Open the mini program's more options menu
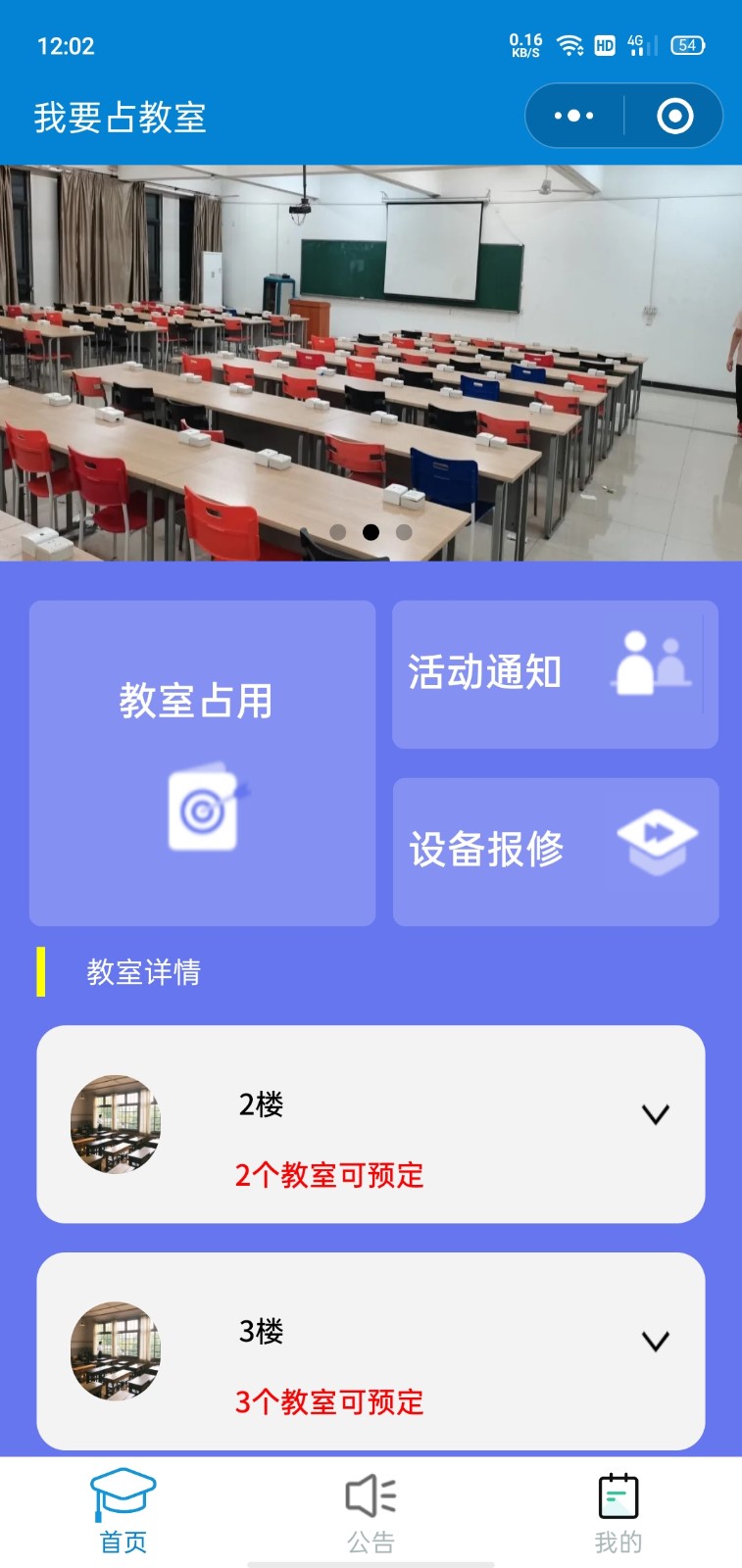Viewport: 742px width, 1568px height. point(574,116)
